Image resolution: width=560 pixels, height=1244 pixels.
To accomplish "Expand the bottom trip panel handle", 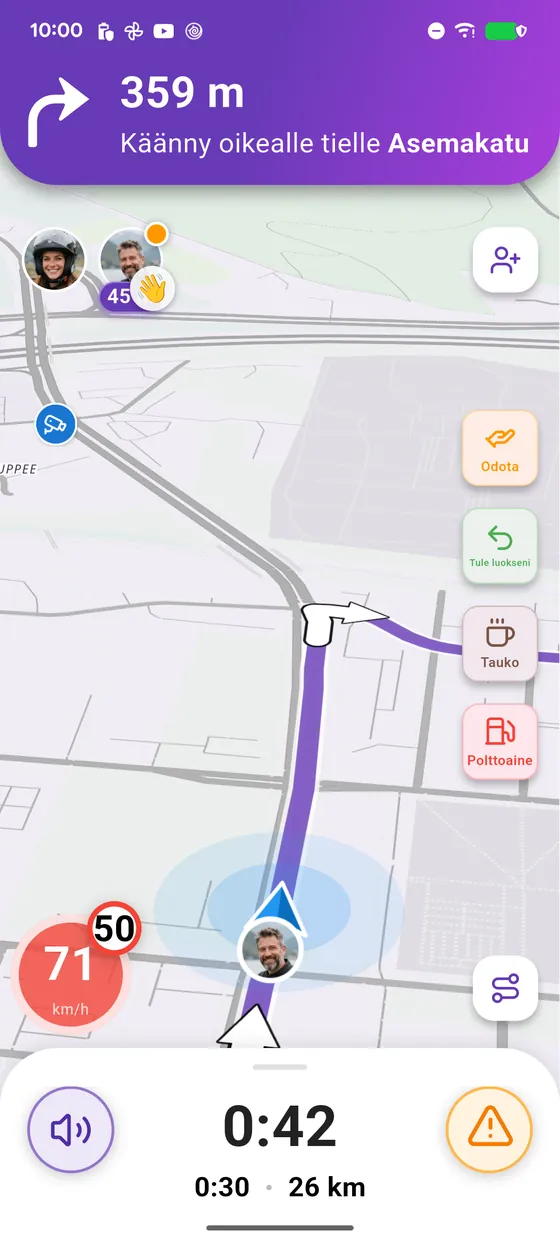I will [x=280, y=1067].
